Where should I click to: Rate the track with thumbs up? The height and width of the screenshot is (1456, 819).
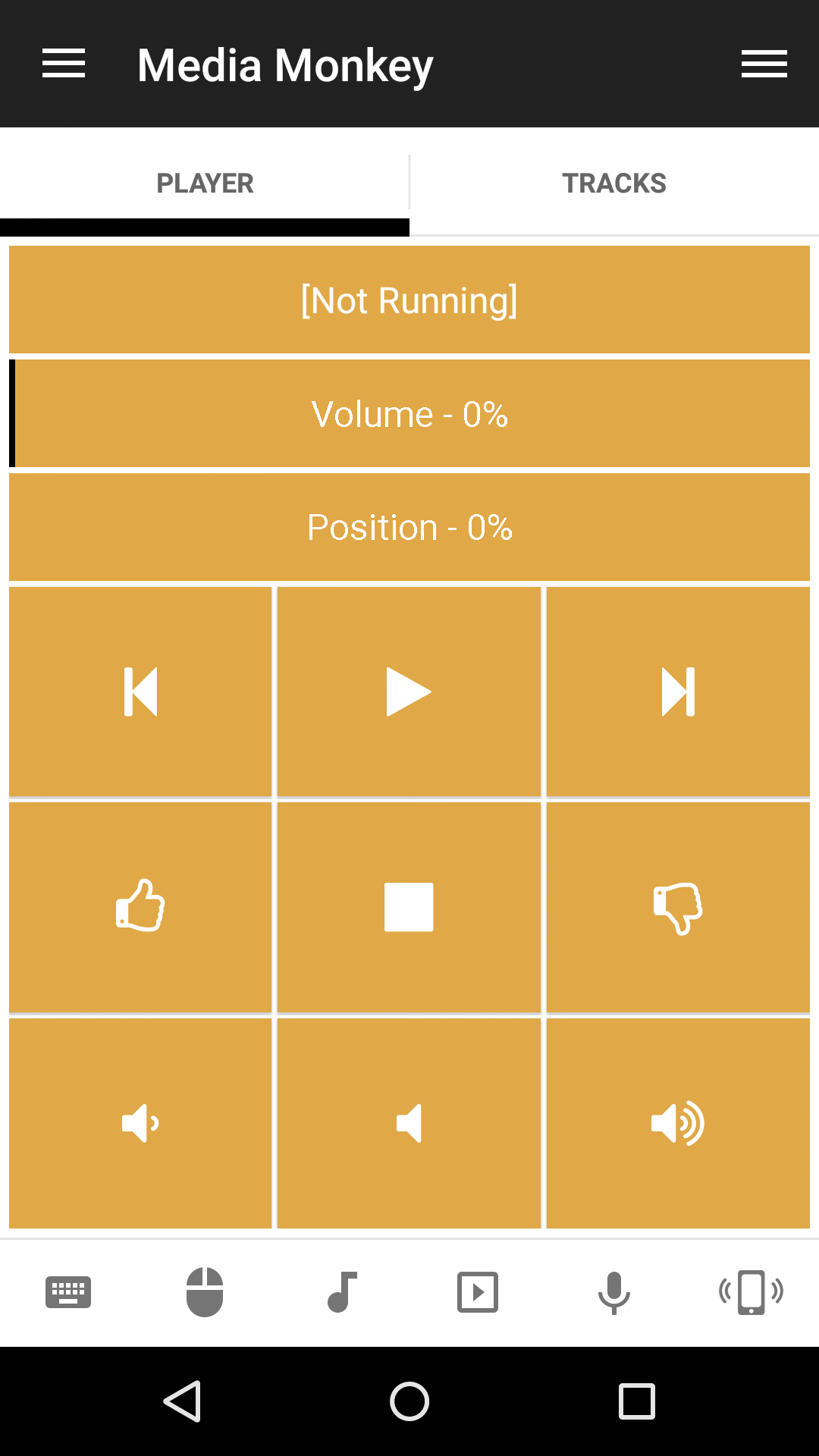coord(140,907)
